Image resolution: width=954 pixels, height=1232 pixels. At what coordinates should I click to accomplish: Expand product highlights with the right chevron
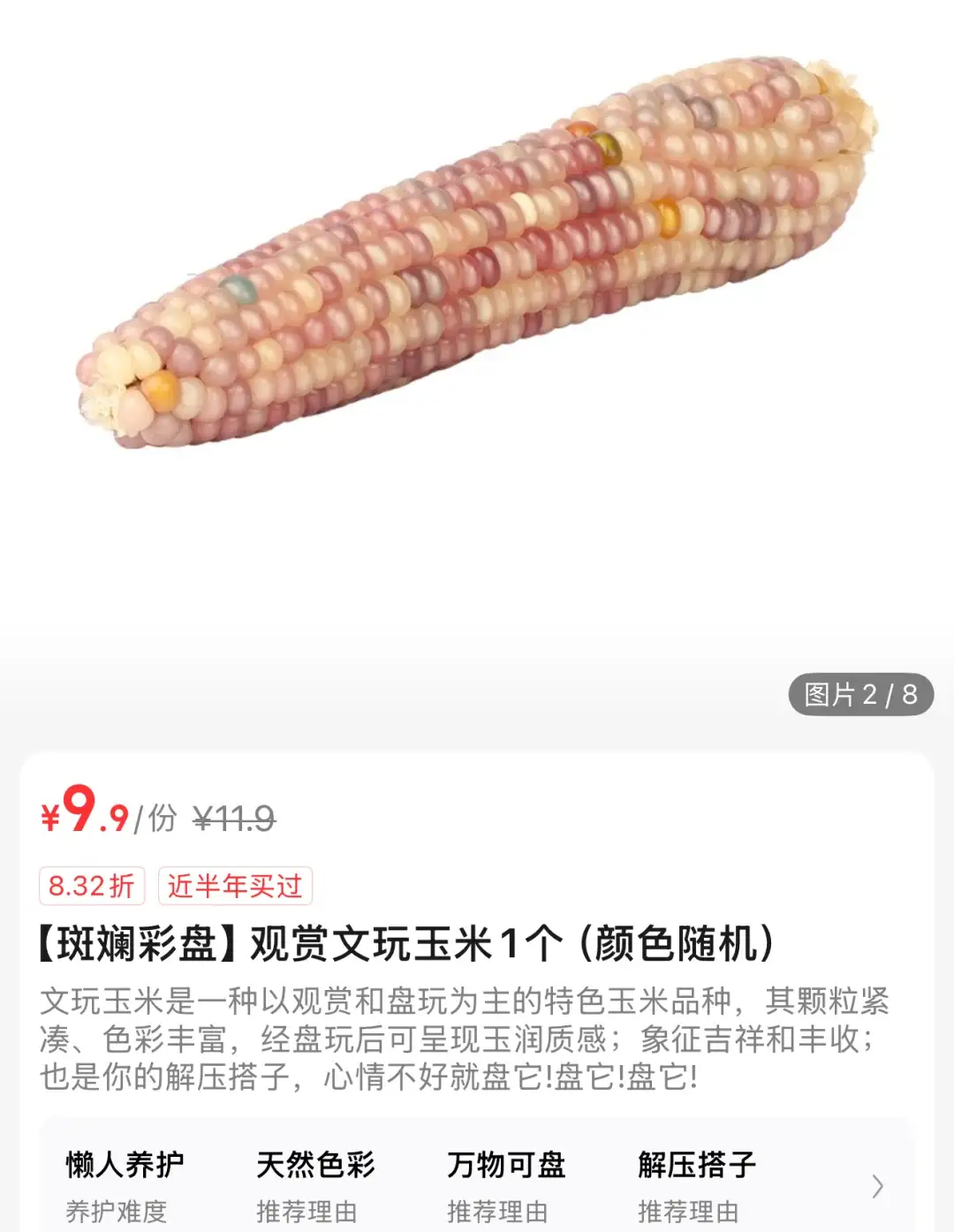[877, 1186]
